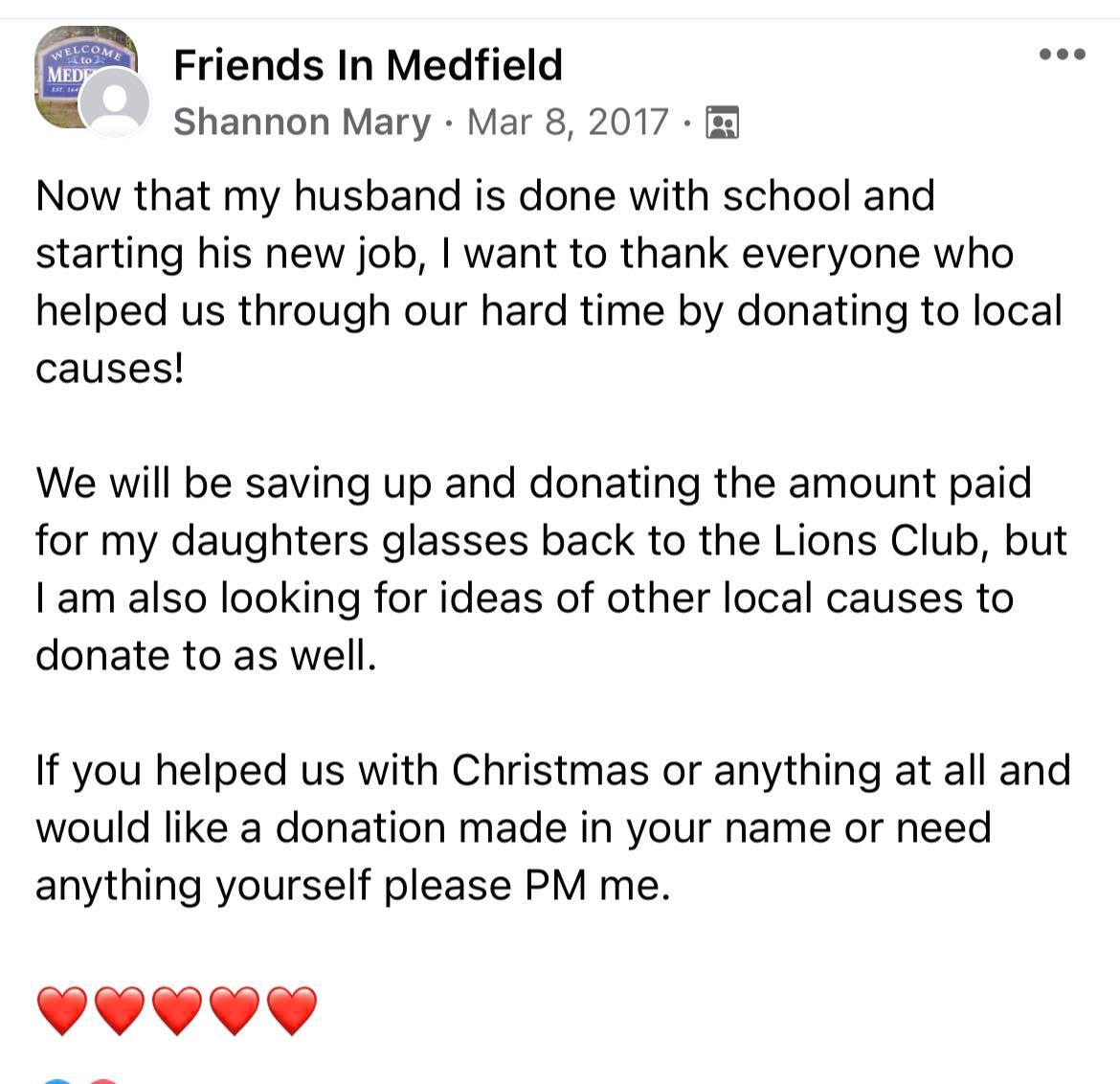Open the Friends In Medfield group page
This screenshot has width=1120, height=1084.
pyautogui.click(x=368, y=65)
